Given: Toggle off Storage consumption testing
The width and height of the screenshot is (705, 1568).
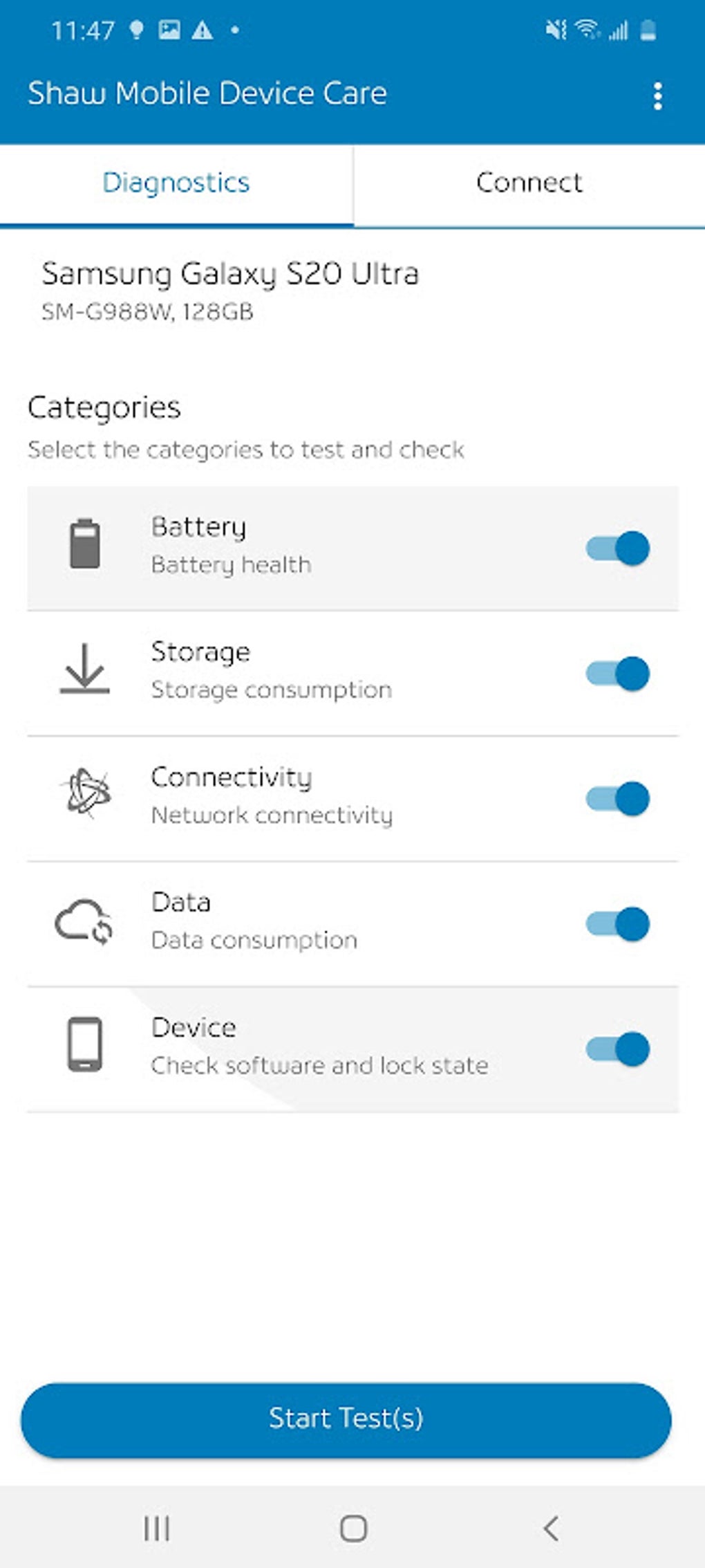Looking at the screenshot, I should click(617, 672).
